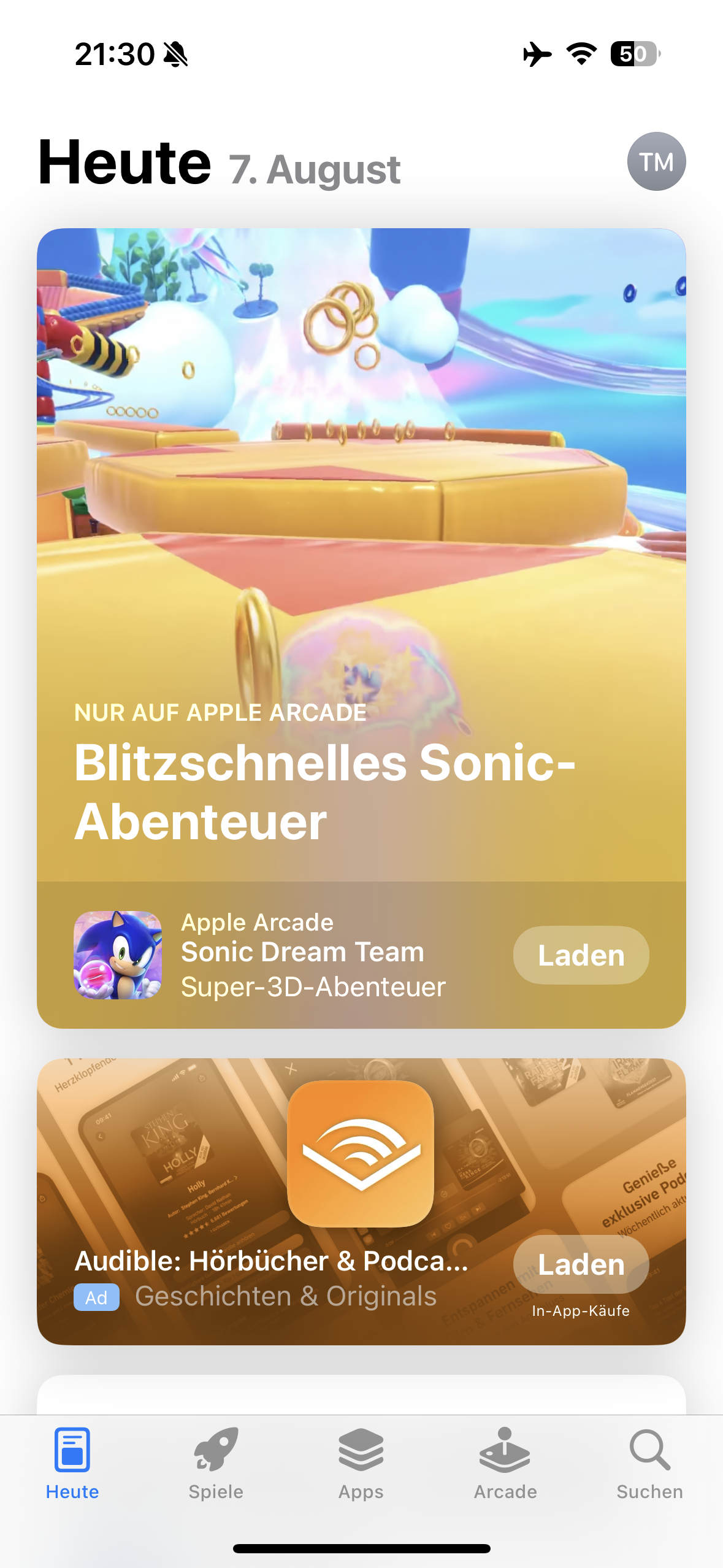
Task: Switch to the Apps tab
Action: click(x=361, y=1462)
